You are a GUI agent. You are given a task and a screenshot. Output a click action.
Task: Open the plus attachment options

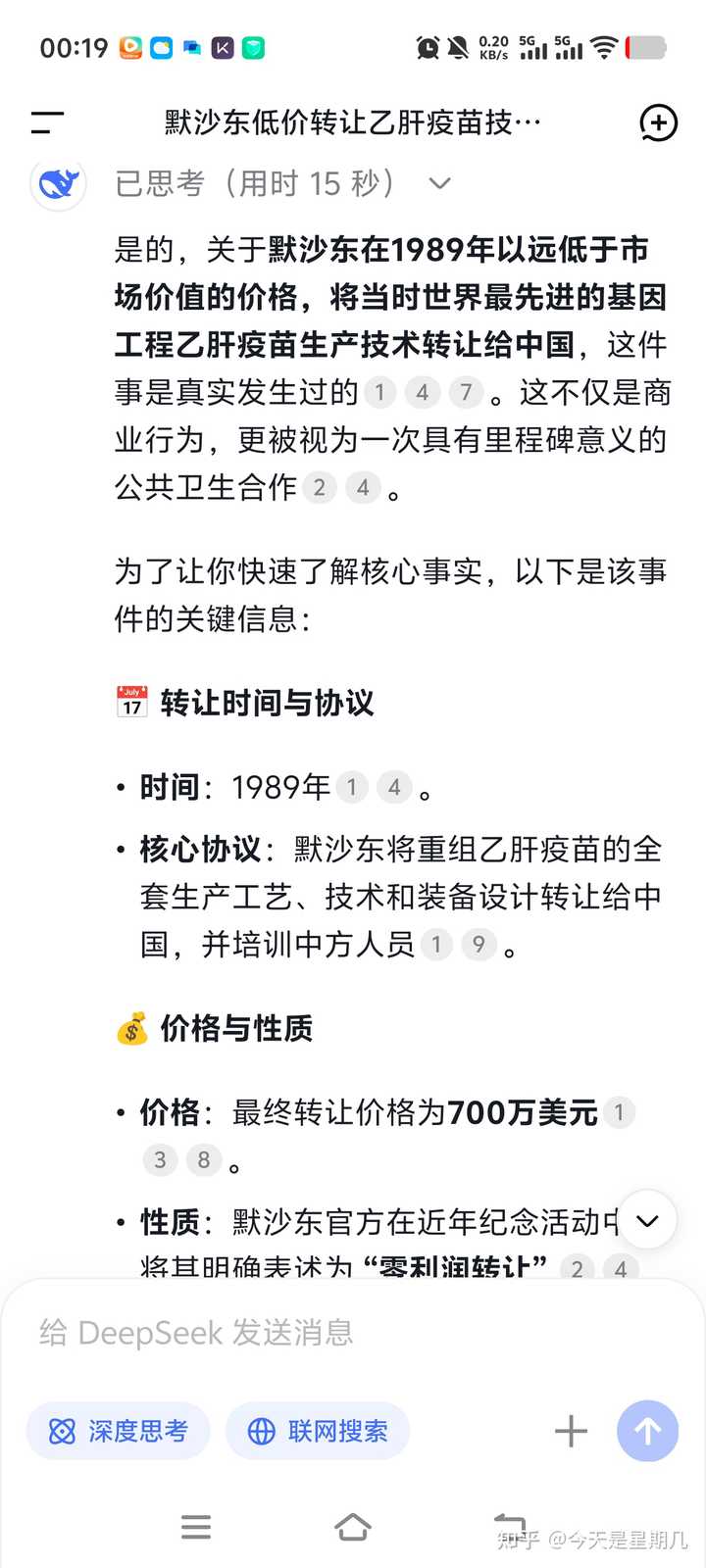point(571,1432)
